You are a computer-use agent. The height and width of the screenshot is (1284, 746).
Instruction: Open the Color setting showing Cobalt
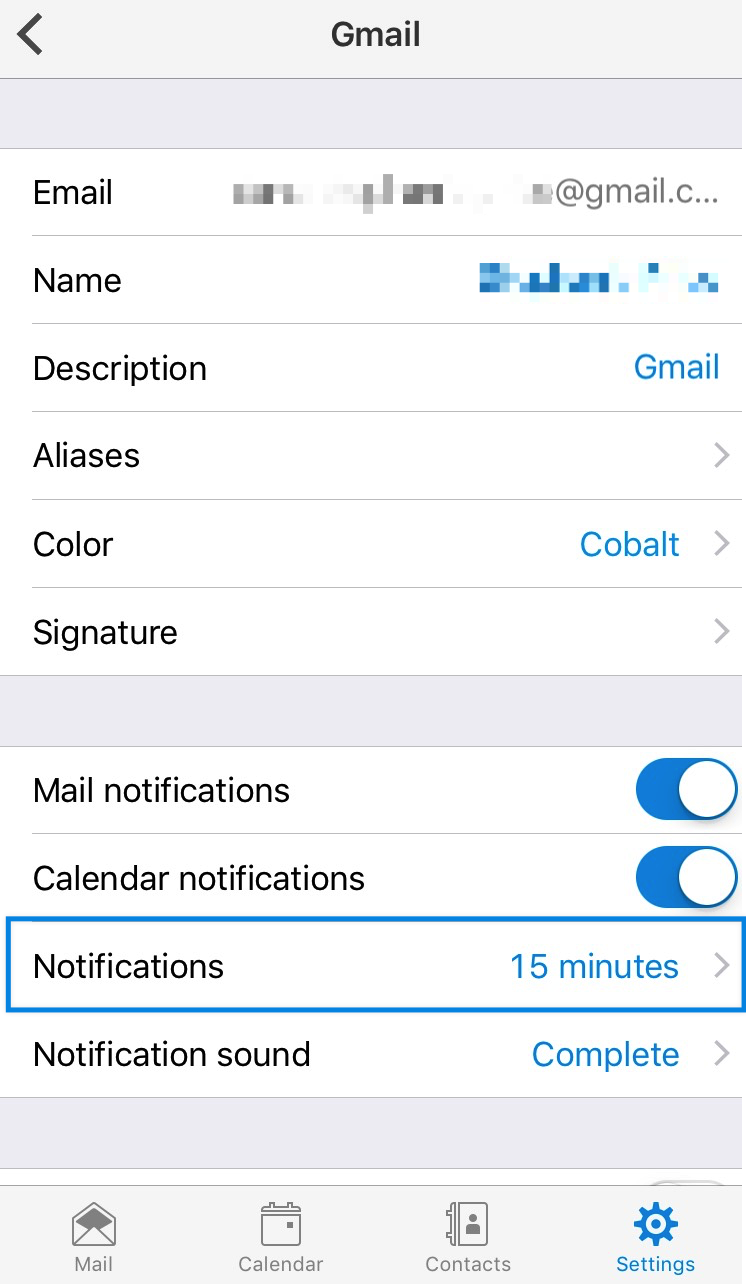[373, 544]
